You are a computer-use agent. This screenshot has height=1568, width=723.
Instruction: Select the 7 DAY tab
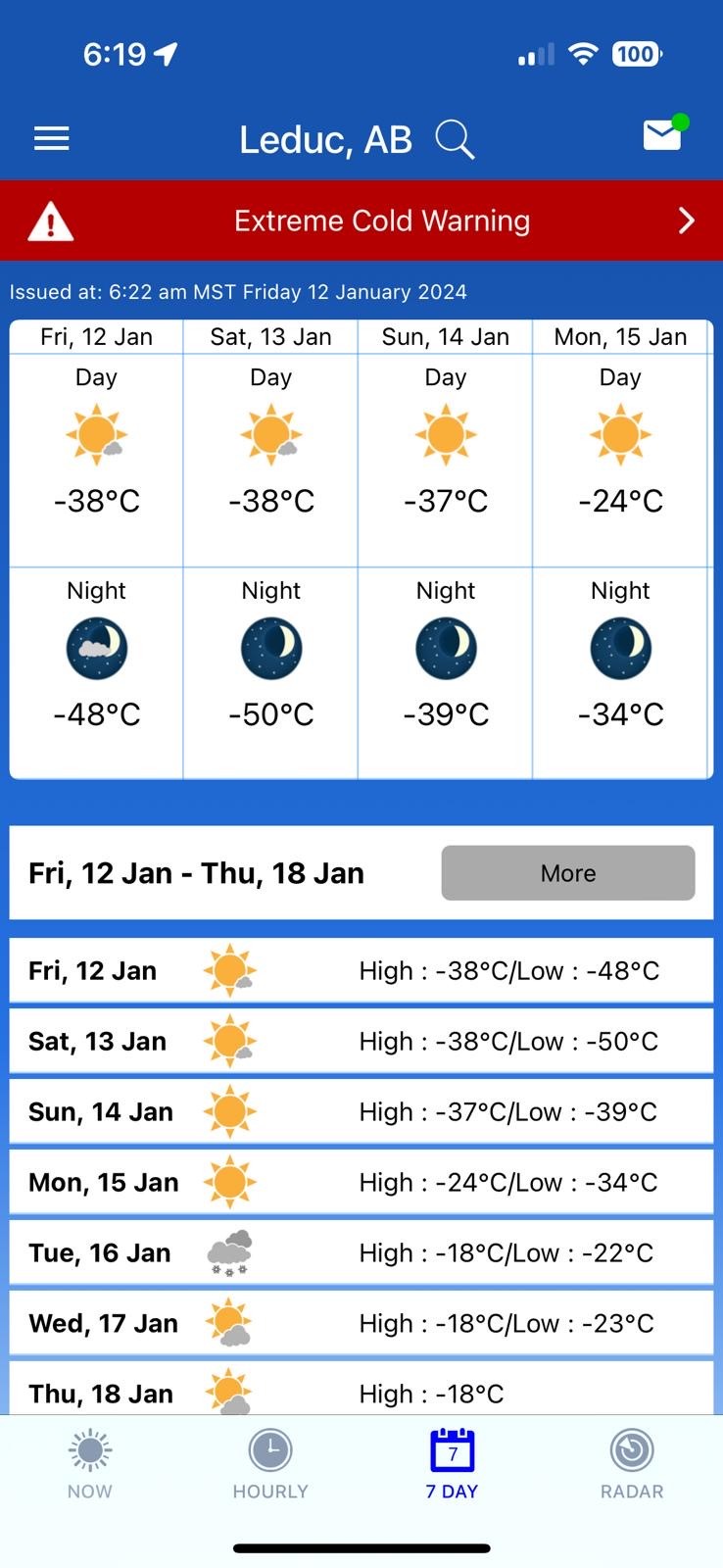pyautogui.click(x=452, y=1465)
